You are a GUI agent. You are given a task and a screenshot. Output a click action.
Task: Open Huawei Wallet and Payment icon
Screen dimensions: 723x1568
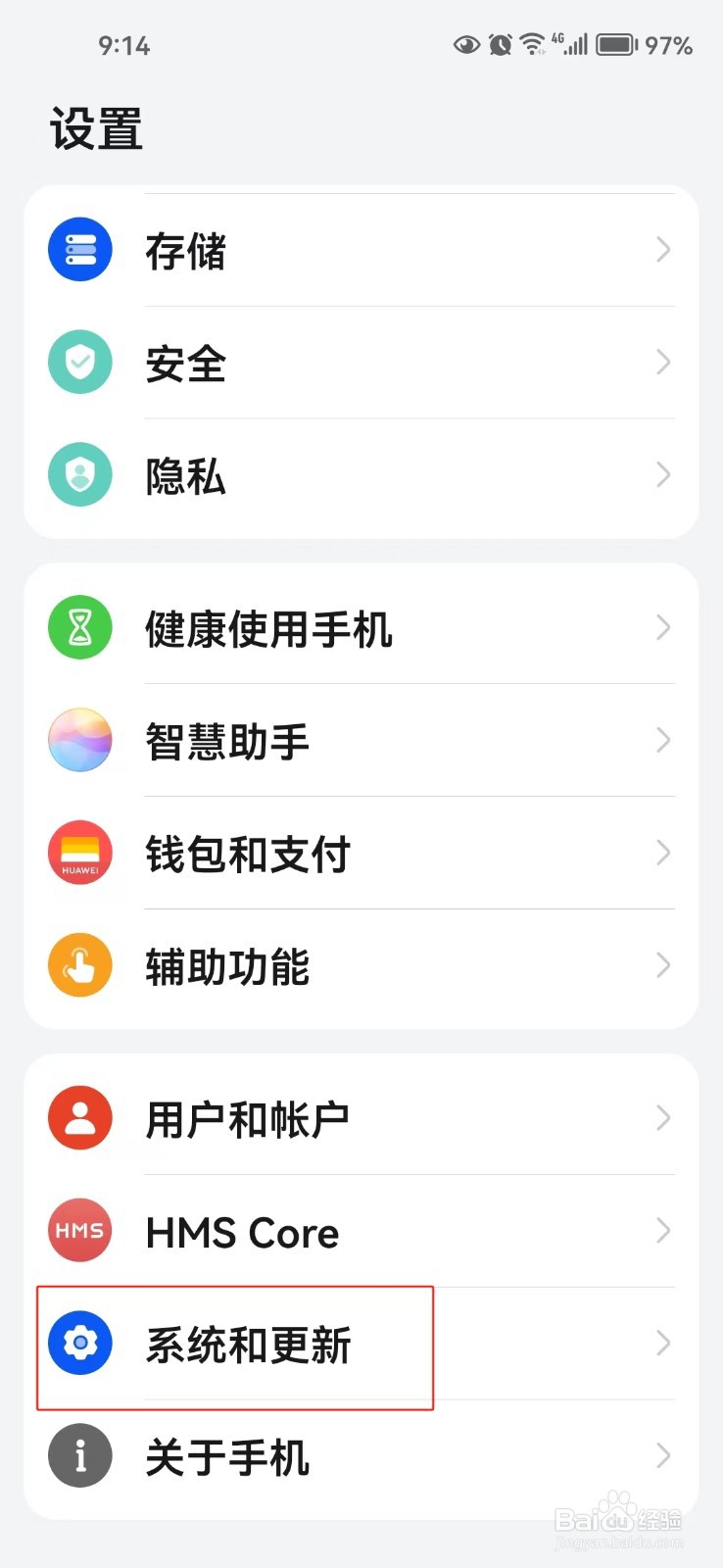[x=79, y=853]
